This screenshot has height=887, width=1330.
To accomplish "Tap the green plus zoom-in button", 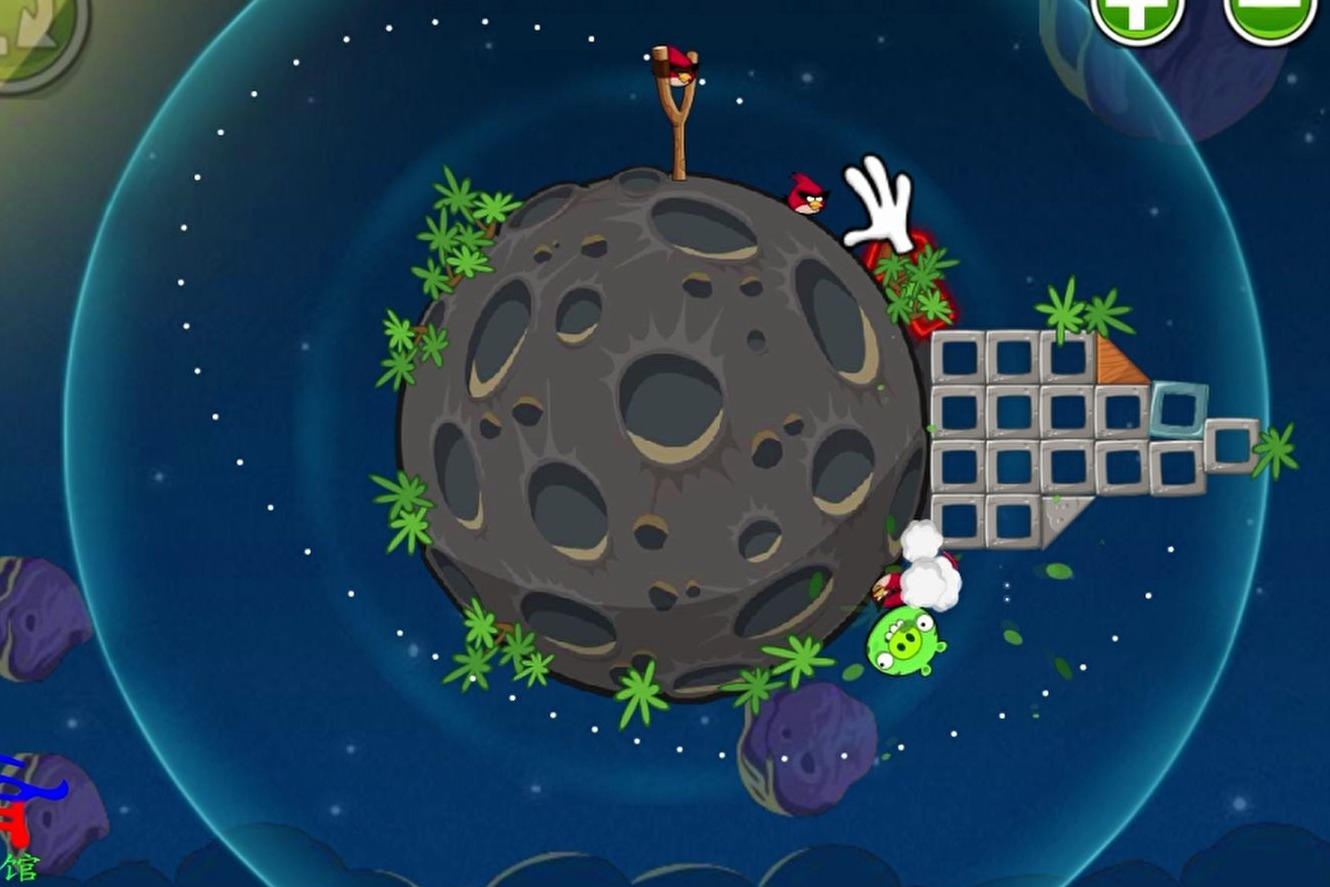I will [x=1137, y=14].
